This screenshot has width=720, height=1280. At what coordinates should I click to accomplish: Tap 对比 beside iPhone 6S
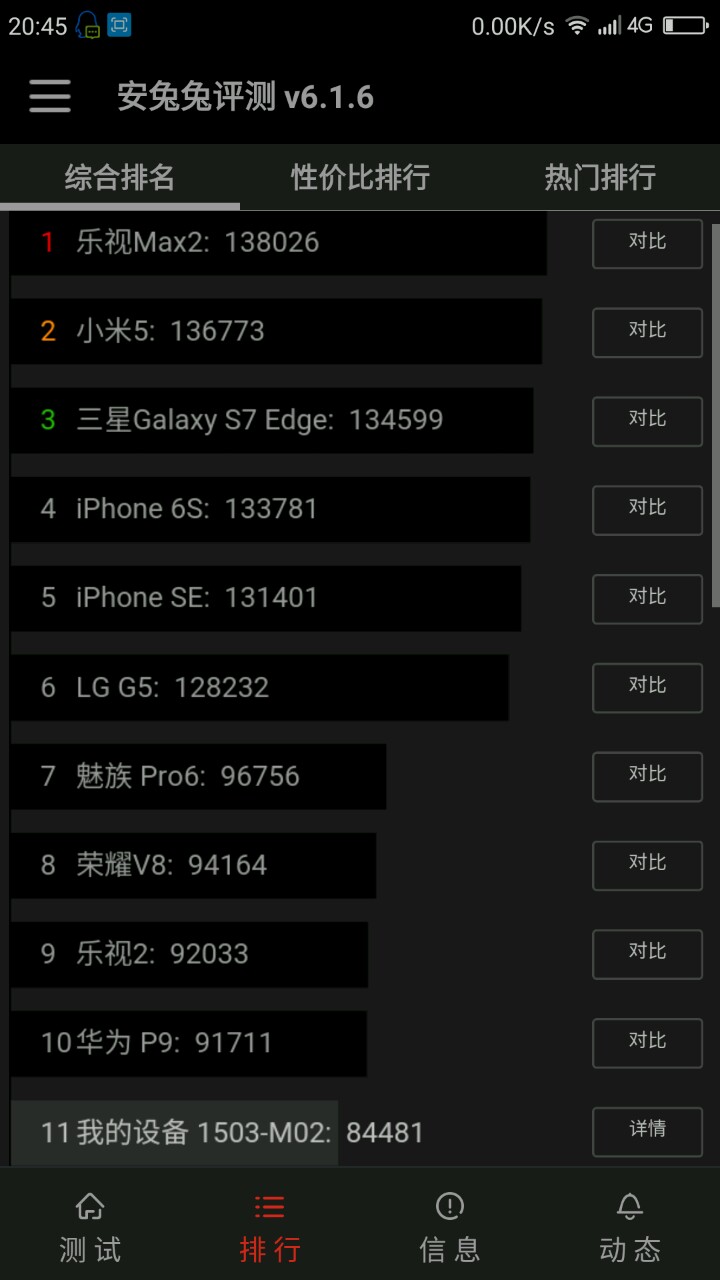tap(647, 510)
